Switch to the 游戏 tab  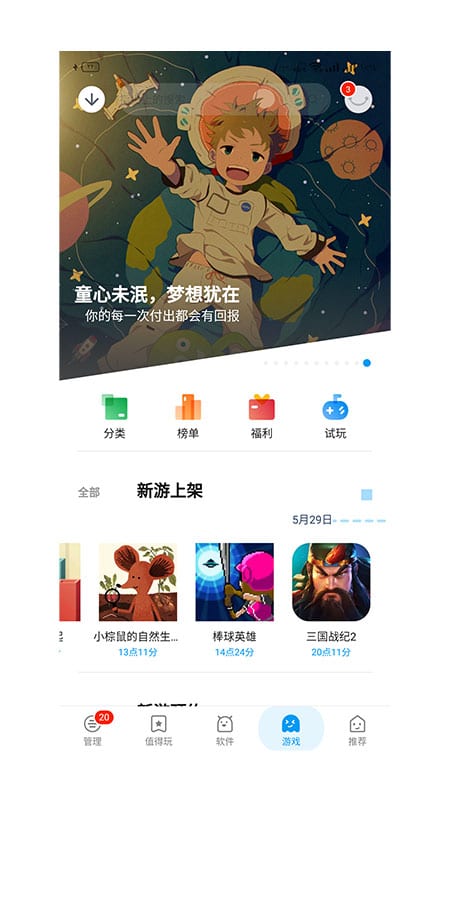coord(291,729)
